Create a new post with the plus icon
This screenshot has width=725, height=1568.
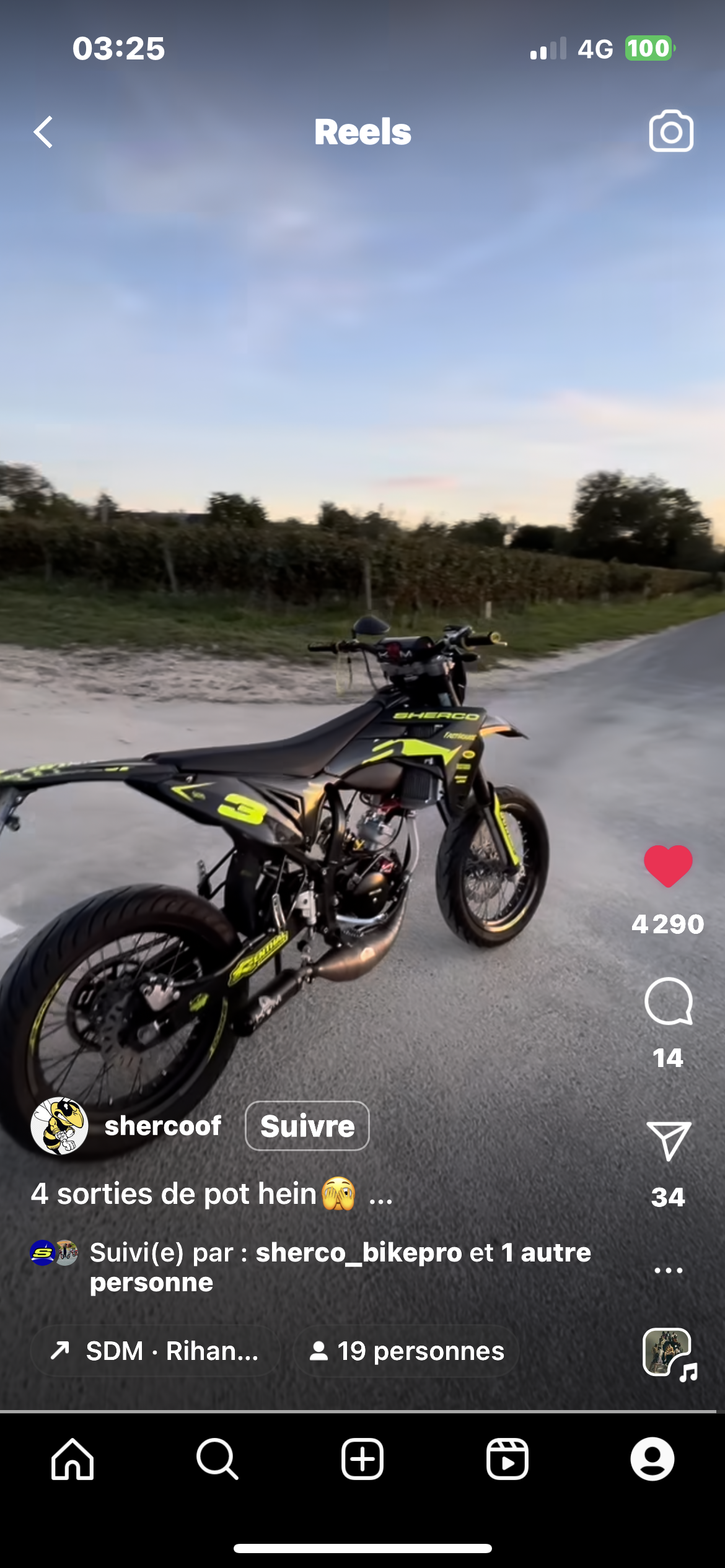point(362,1459)
